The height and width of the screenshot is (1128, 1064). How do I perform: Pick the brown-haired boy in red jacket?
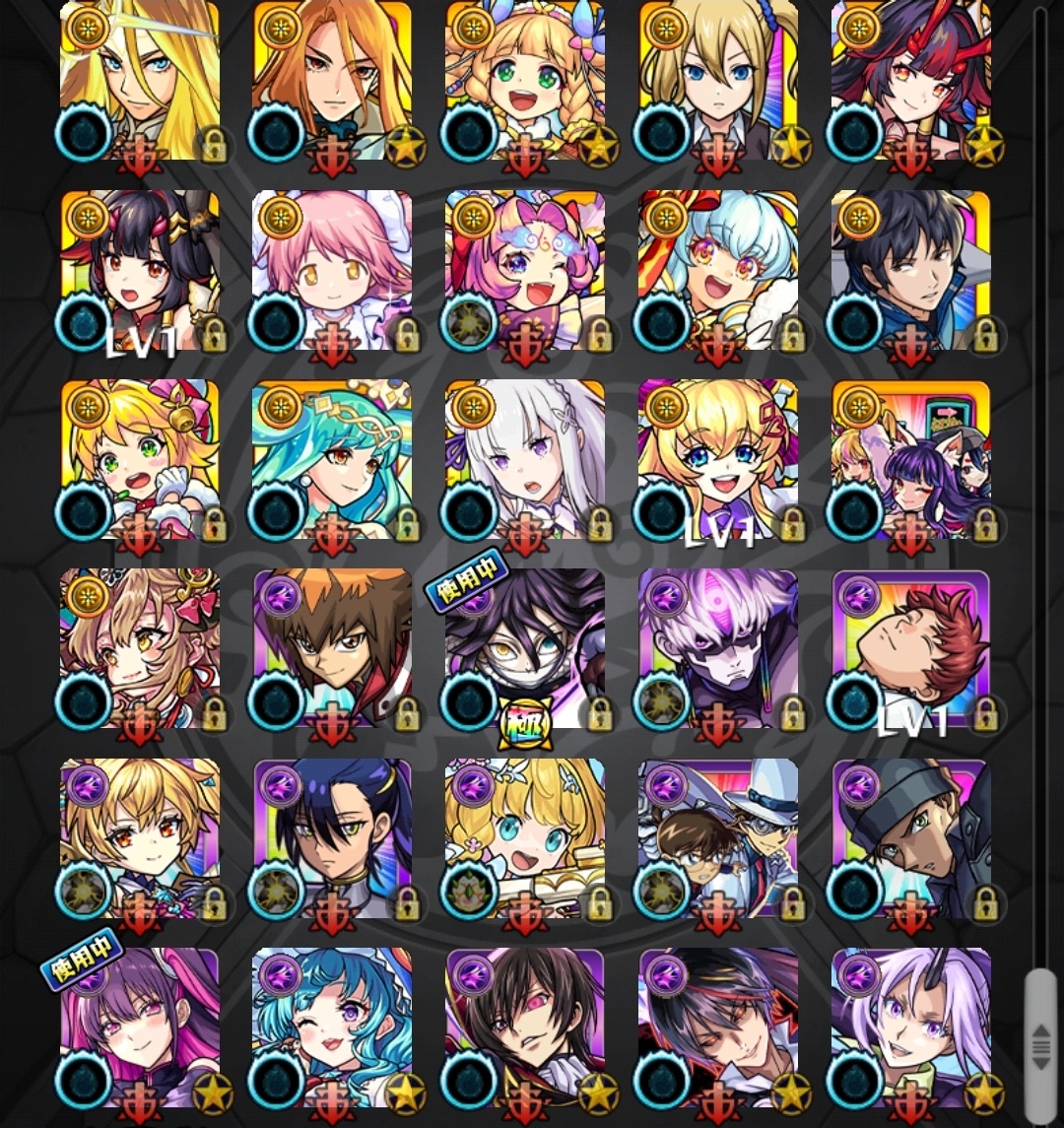point(332,650)
